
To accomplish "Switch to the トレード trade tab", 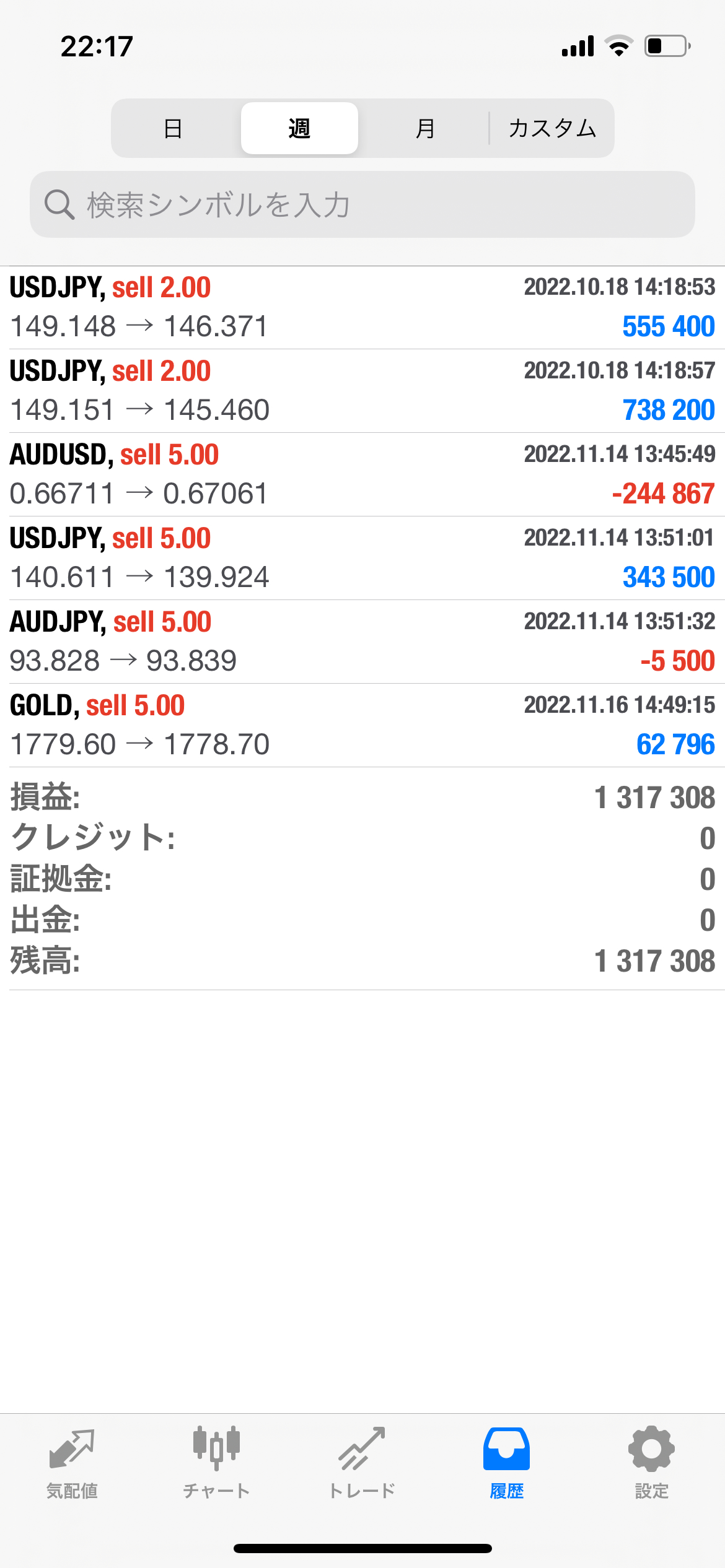I will (x=362, y=1463).
